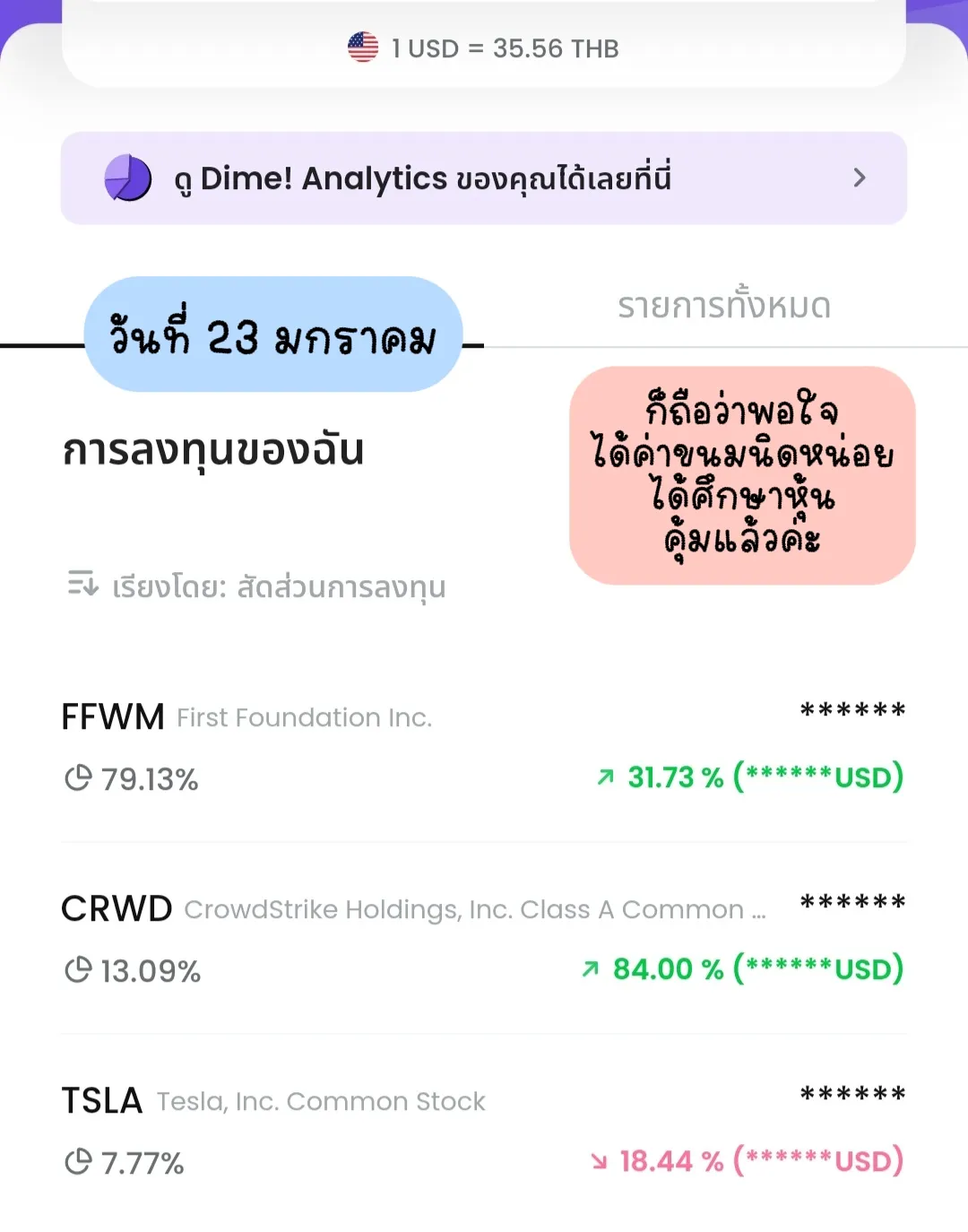Open the Dime! Analytics banner link
This screenshot has height=1232, width=968.
(484, 178)
